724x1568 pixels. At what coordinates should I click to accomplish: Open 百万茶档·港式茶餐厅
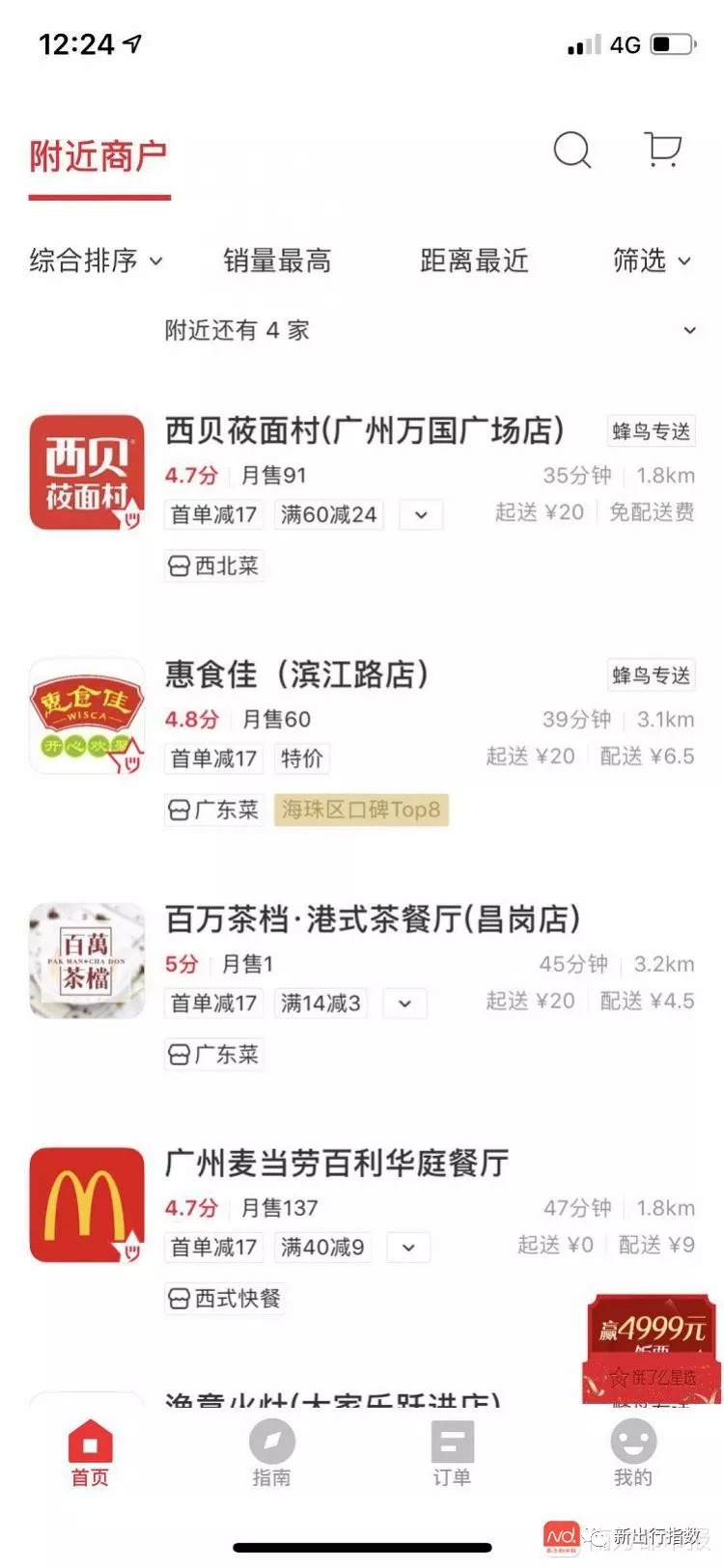coord(373,919)
